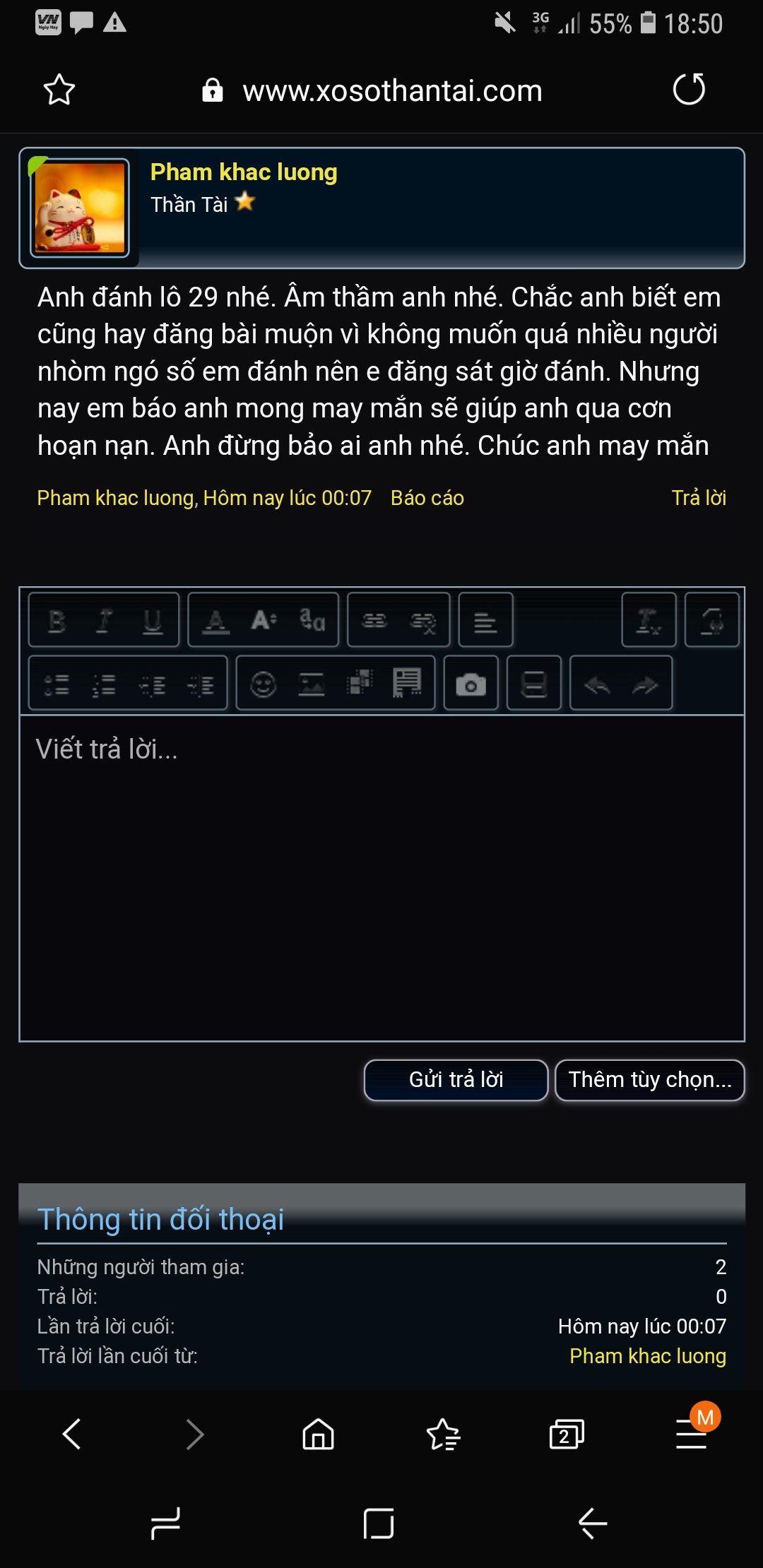Image resolution: width=763 pixels, height=1568 pixels.
Task: Send reply with Gửi trả lời
Action: [x=456, y=1080]
